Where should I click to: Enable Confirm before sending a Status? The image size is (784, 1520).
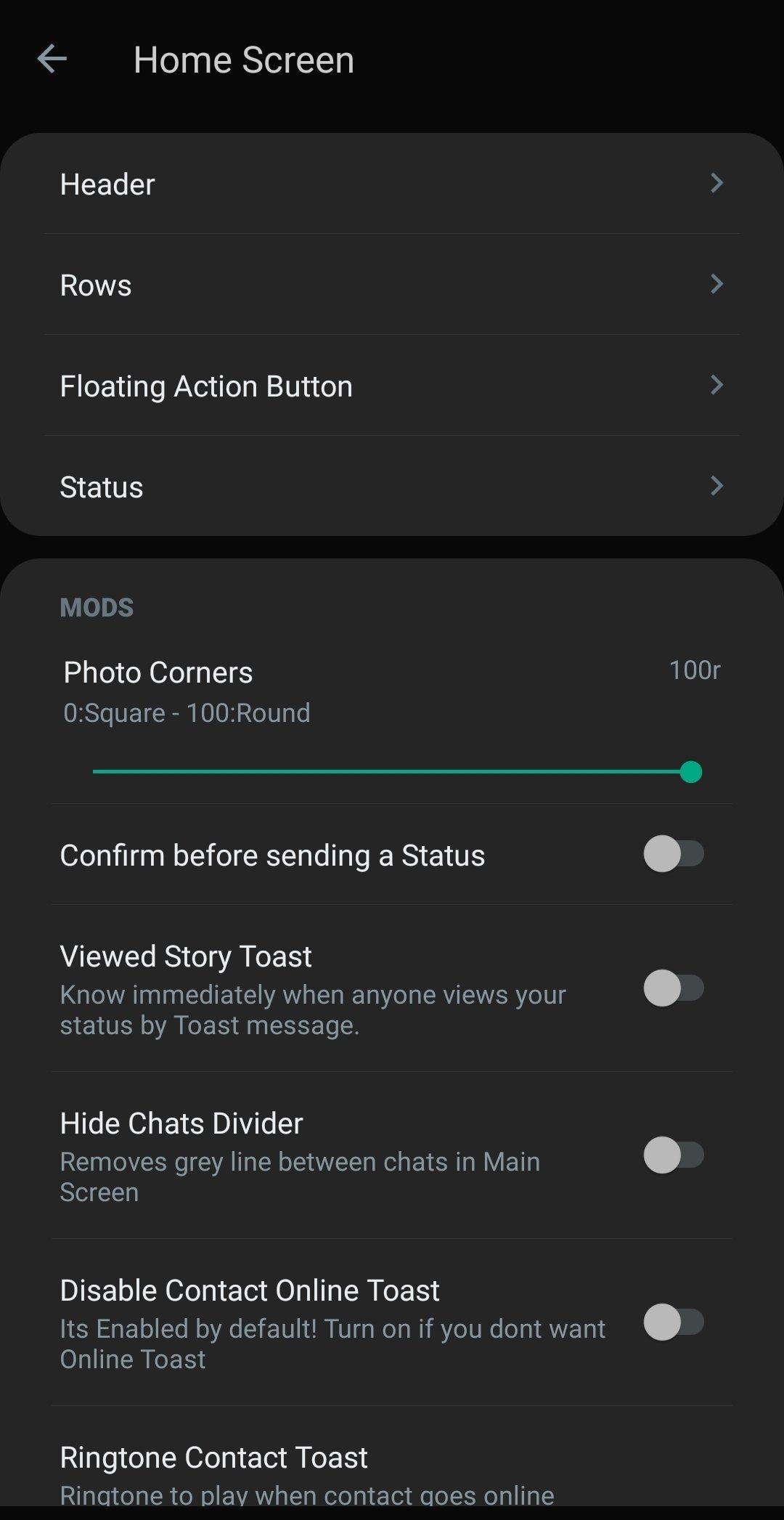coord(674,854)
